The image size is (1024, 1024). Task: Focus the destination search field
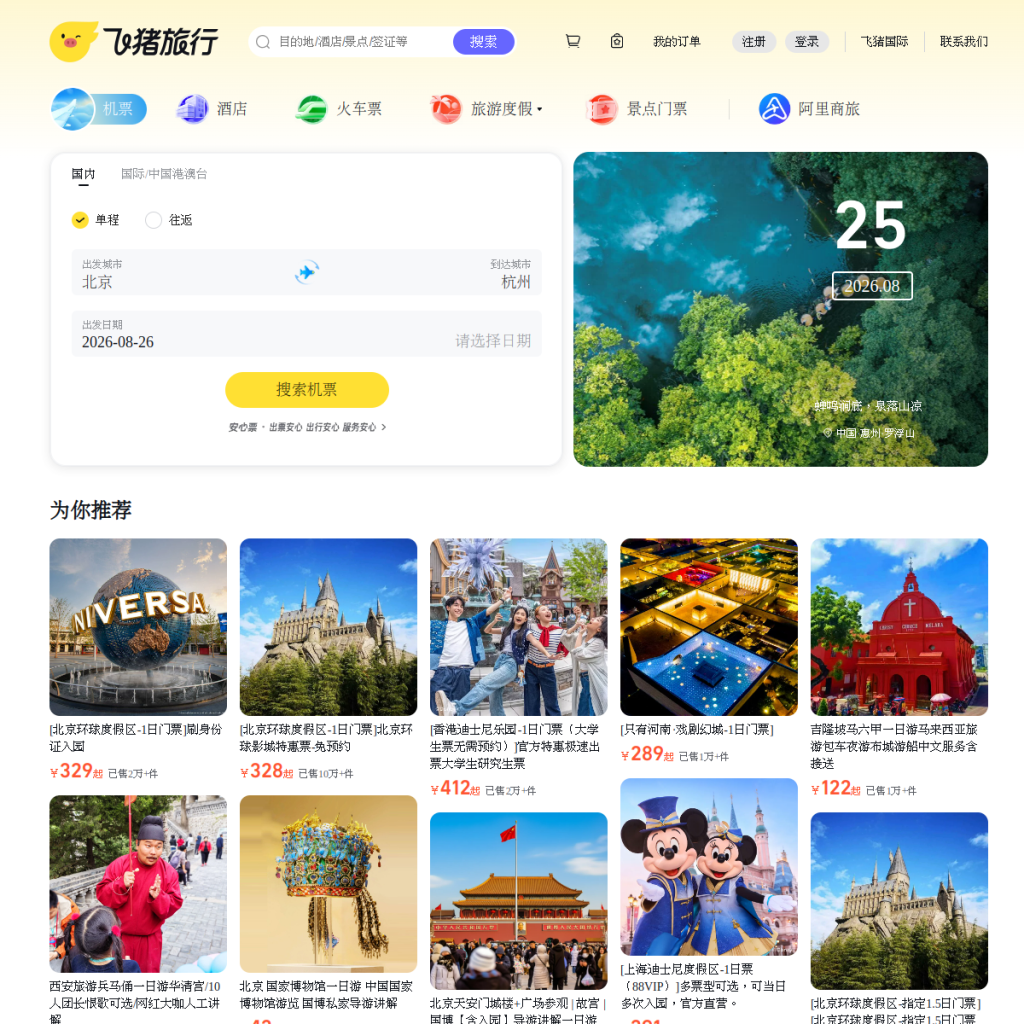coord(353,42)
